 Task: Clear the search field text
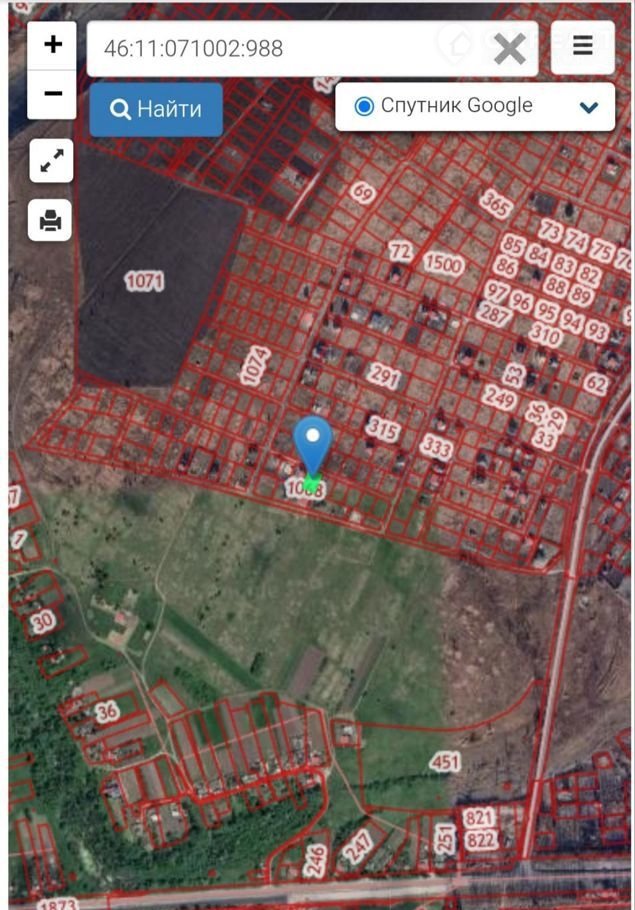pyautogui.click(x=510, y=48)
